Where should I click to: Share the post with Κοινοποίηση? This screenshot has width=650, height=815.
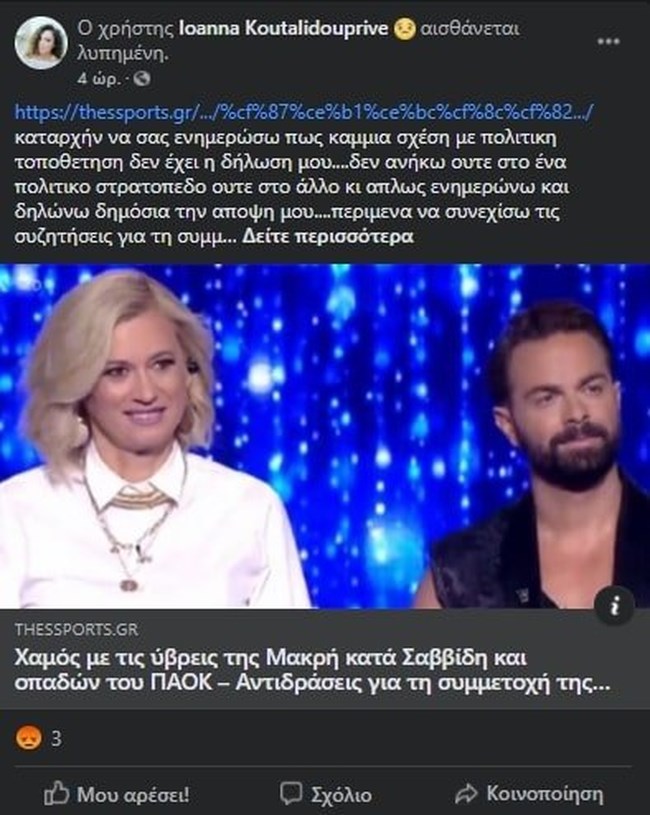(528, 795)
